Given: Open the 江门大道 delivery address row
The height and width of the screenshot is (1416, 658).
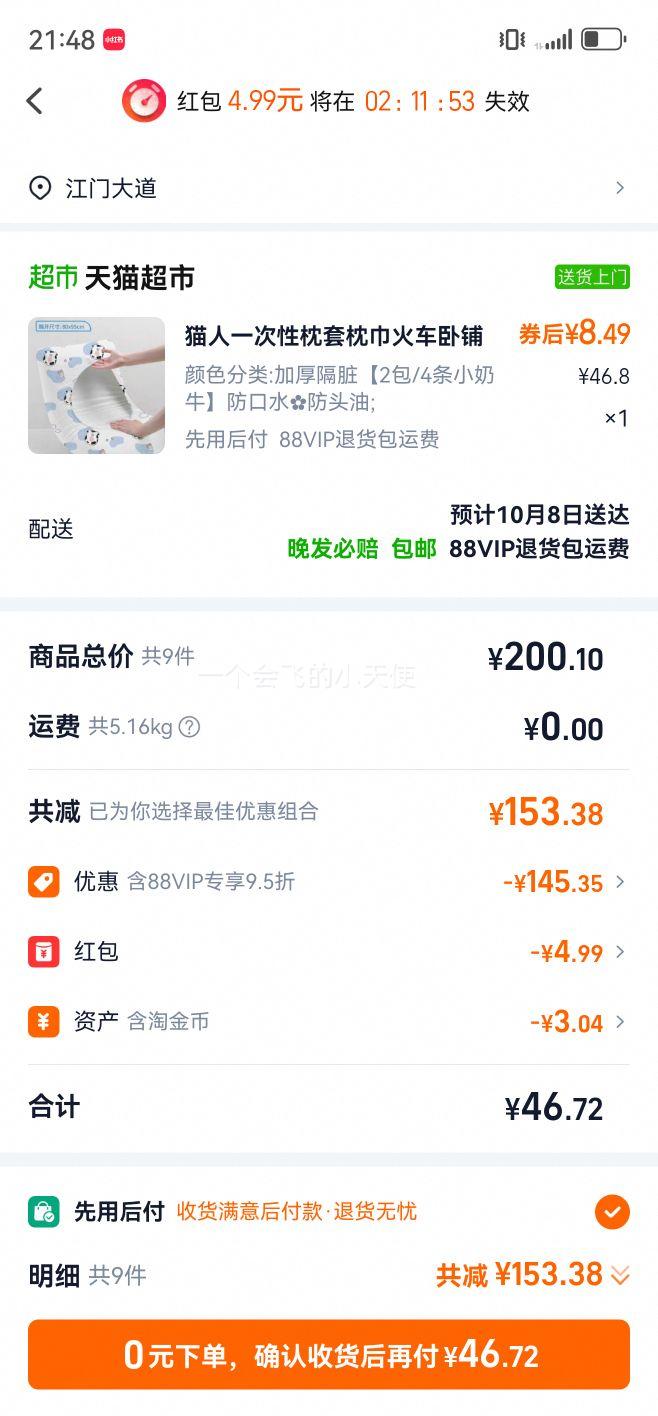Looking at the screenshot, I should click(328, 188).
